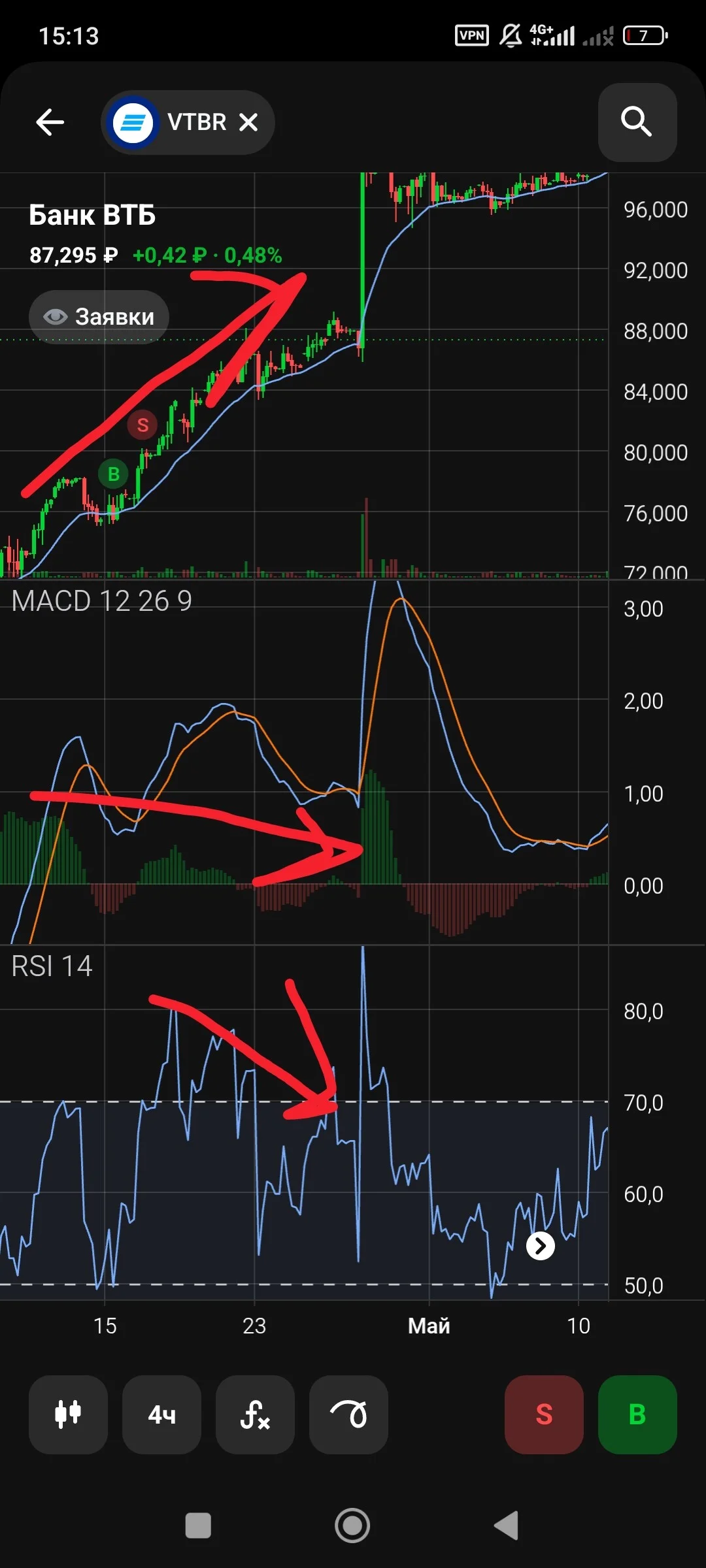706x1568 pixels.
Task: Go back using the top arrow
Action: coord(50,122)
